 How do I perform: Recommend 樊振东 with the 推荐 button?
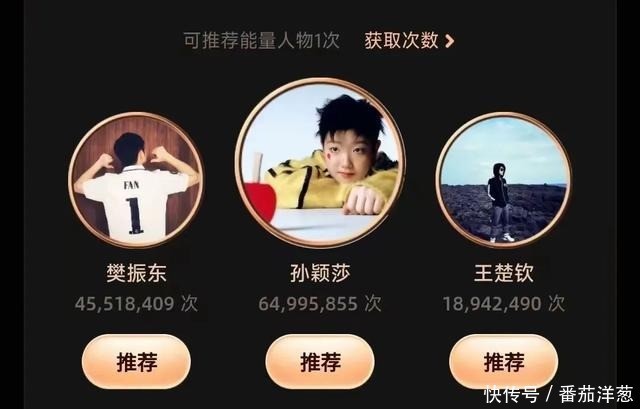pos(136,361)
